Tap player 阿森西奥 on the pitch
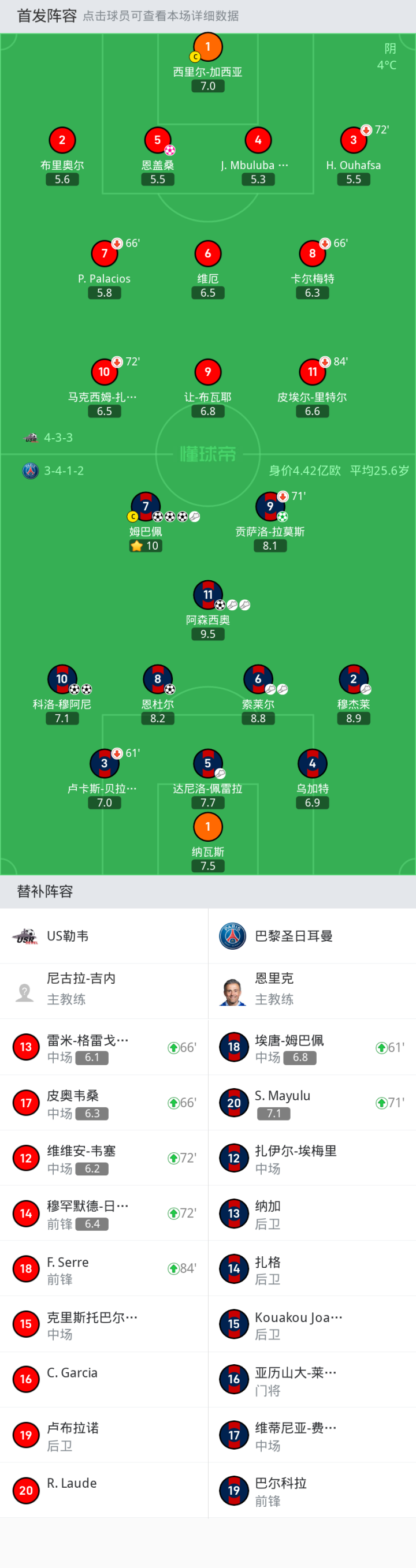This screenshot has width=416, height=1568. [x=207, y=595]
